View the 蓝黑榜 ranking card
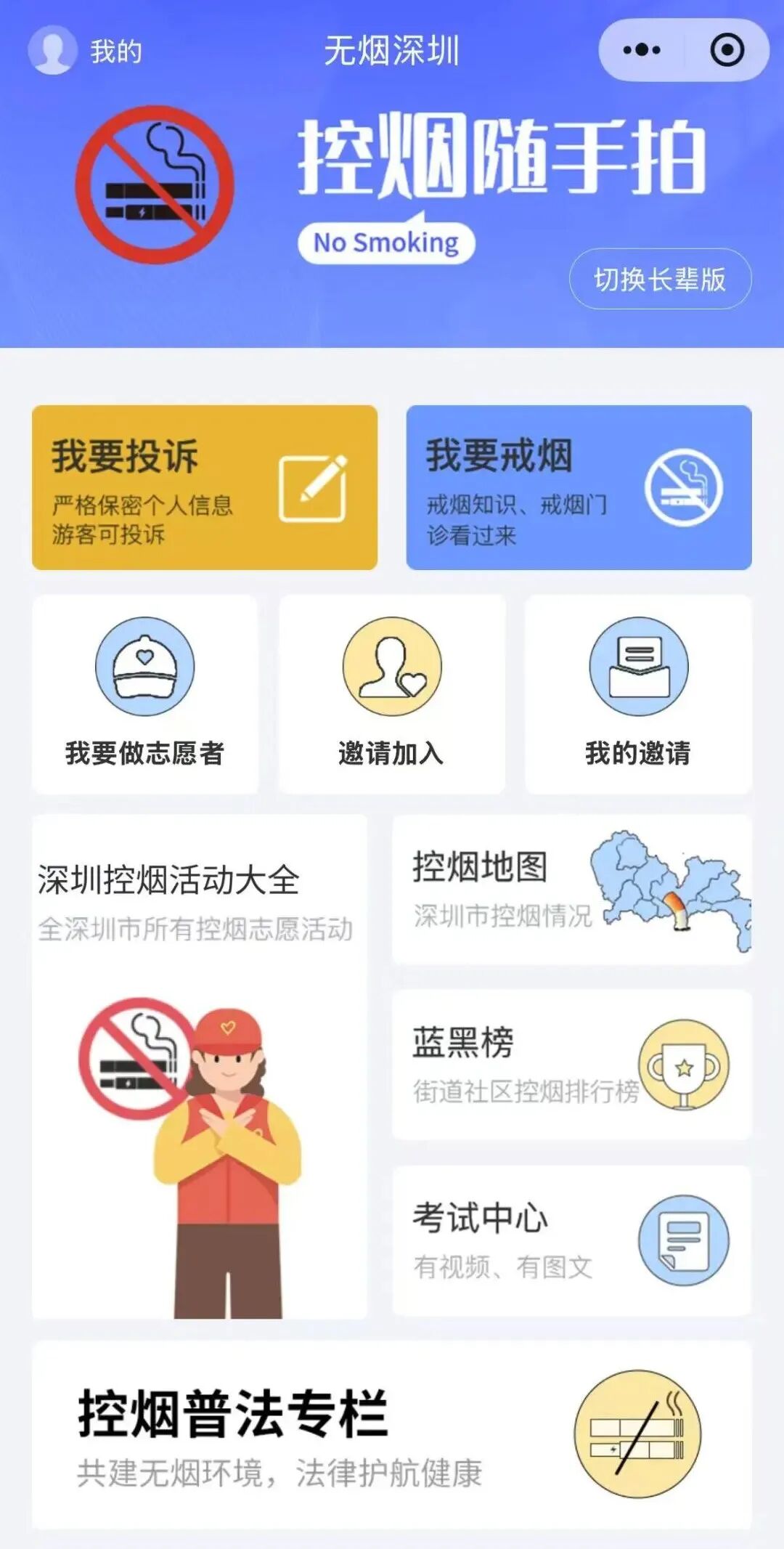784x1549 pixels. click(x=572, y=1065)
